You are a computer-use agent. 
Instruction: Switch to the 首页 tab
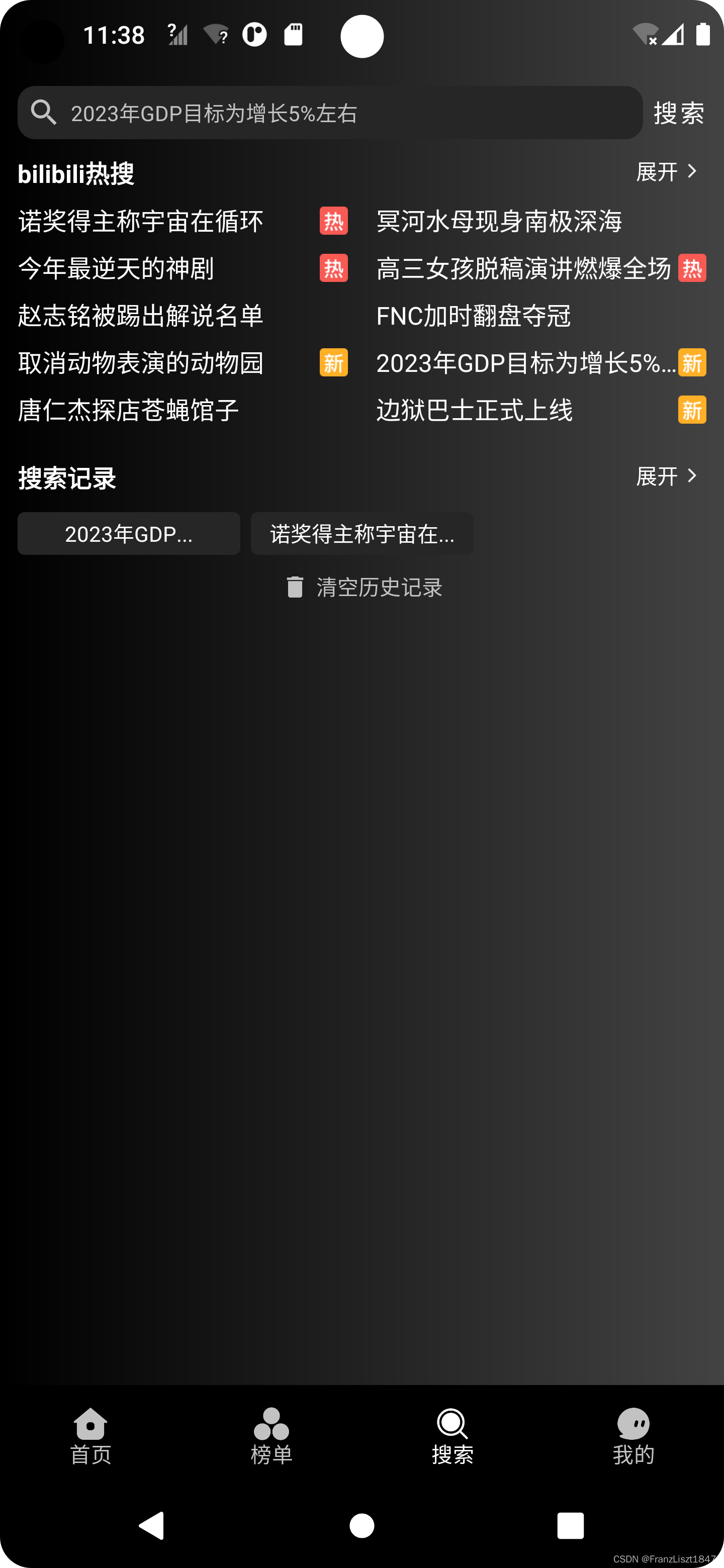tap(90, 1436)
